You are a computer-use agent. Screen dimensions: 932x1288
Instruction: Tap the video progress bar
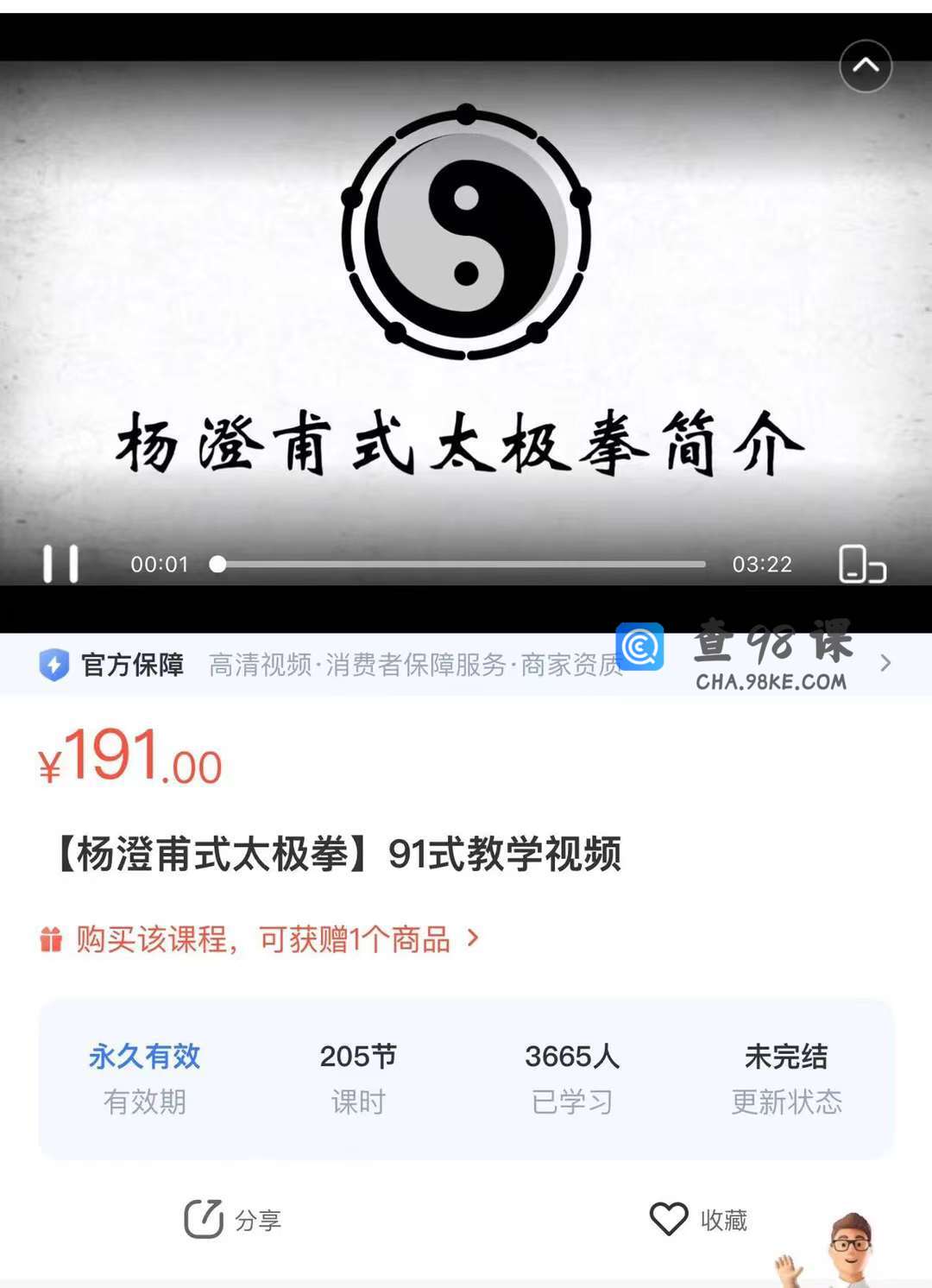pyautogui.click(x=461, y=564)
